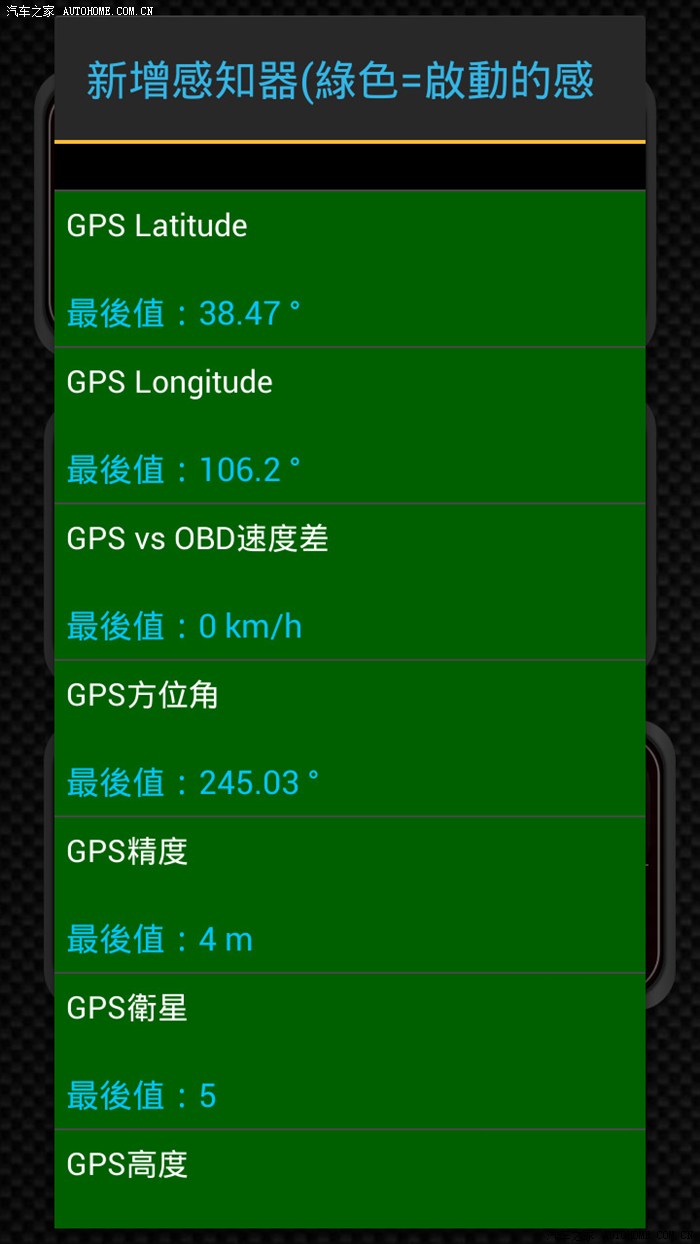The width and height of the screenshot is (700, 1244).
Task: Pick the GPS vs OBD速度差 sensor
Action: (x=349, y=582)
